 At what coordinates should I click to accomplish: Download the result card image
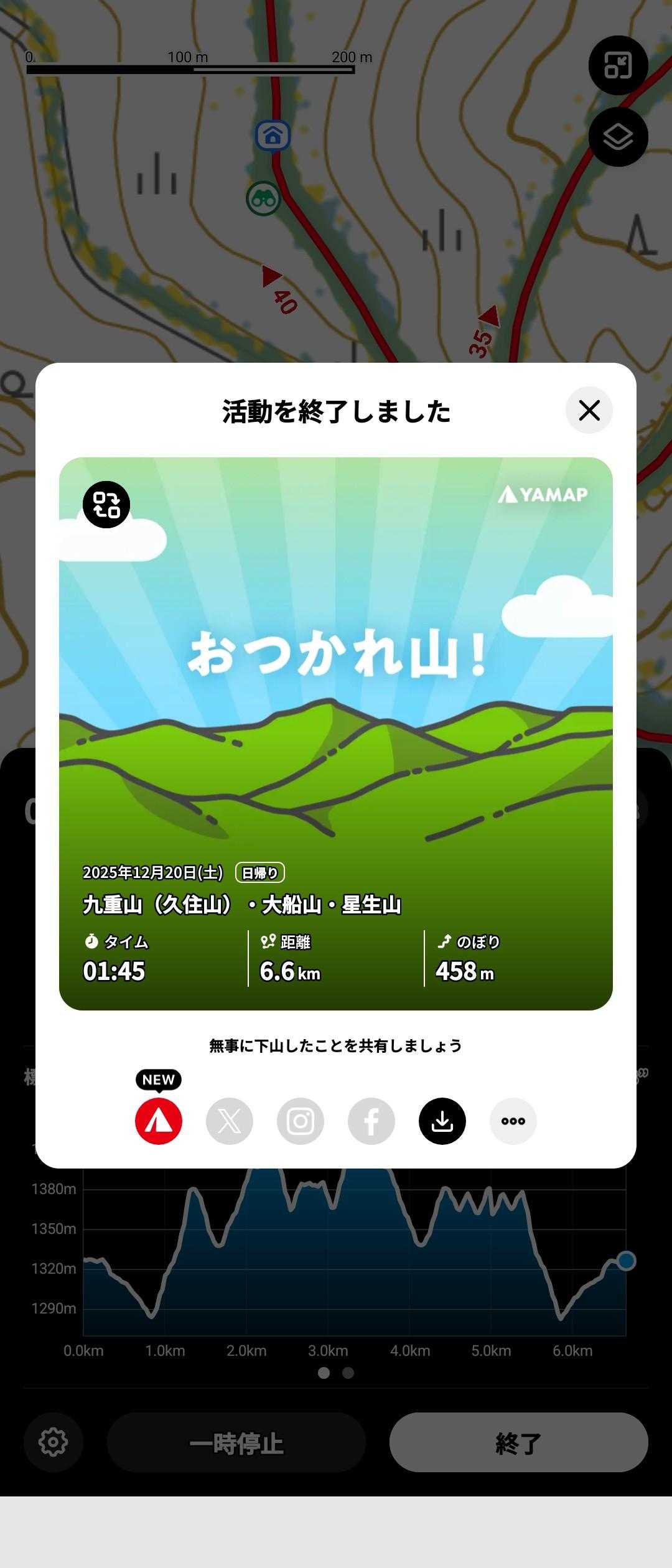point(442,1121)
